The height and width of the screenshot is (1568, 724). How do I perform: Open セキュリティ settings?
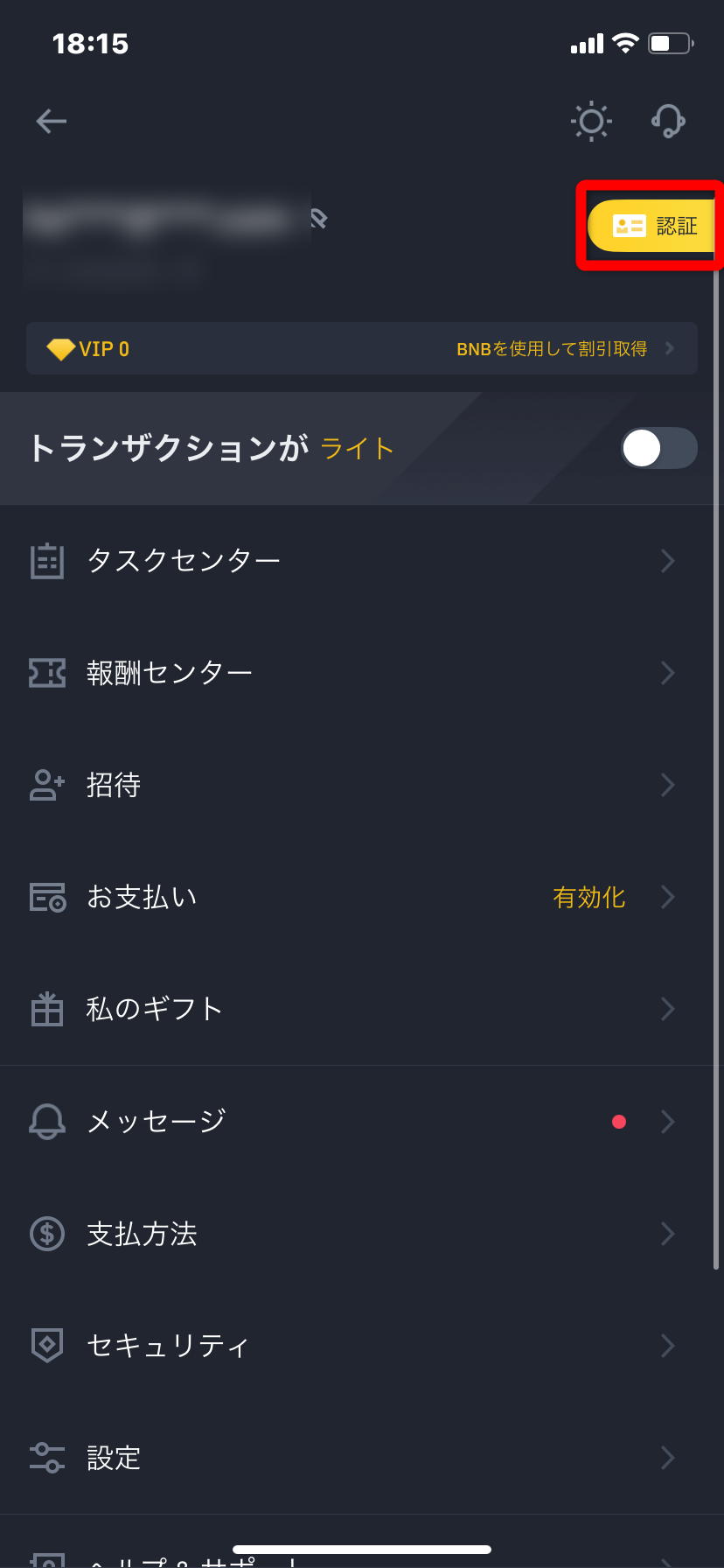(350, 1346)
